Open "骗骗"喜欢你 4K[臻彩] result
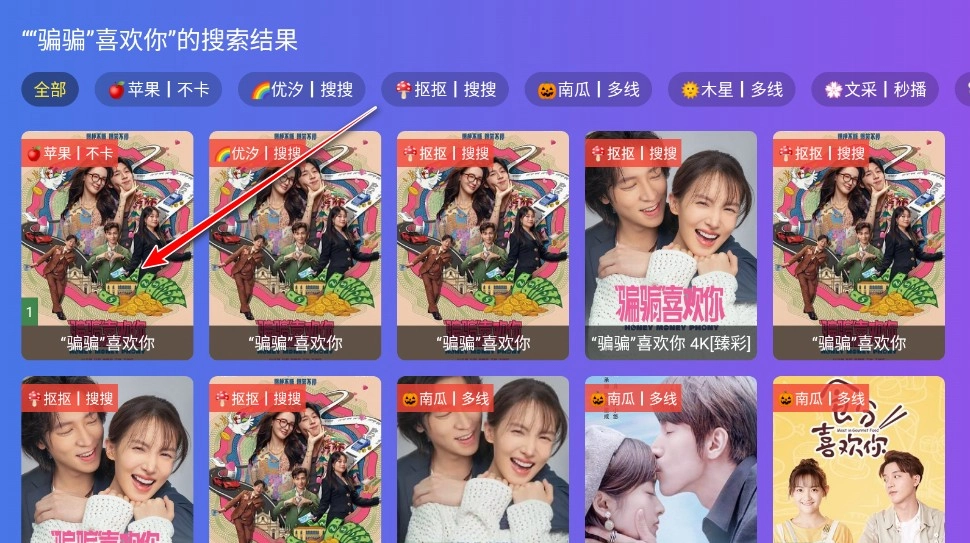 point(671,245)
